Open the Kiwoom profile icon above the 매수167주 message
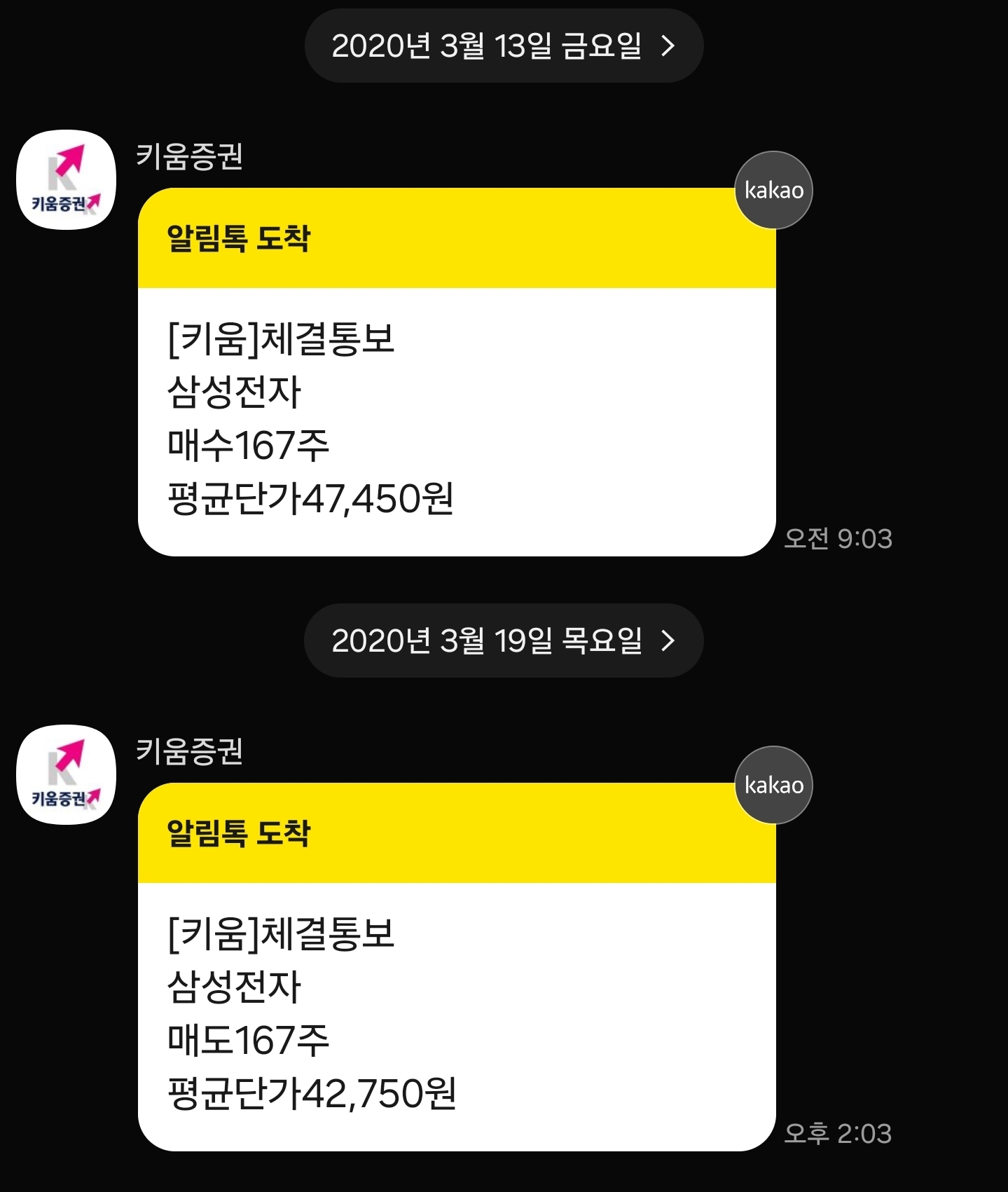This screenshot has width=1008, height=1192. pyautogui.click(x=66, y=179)
